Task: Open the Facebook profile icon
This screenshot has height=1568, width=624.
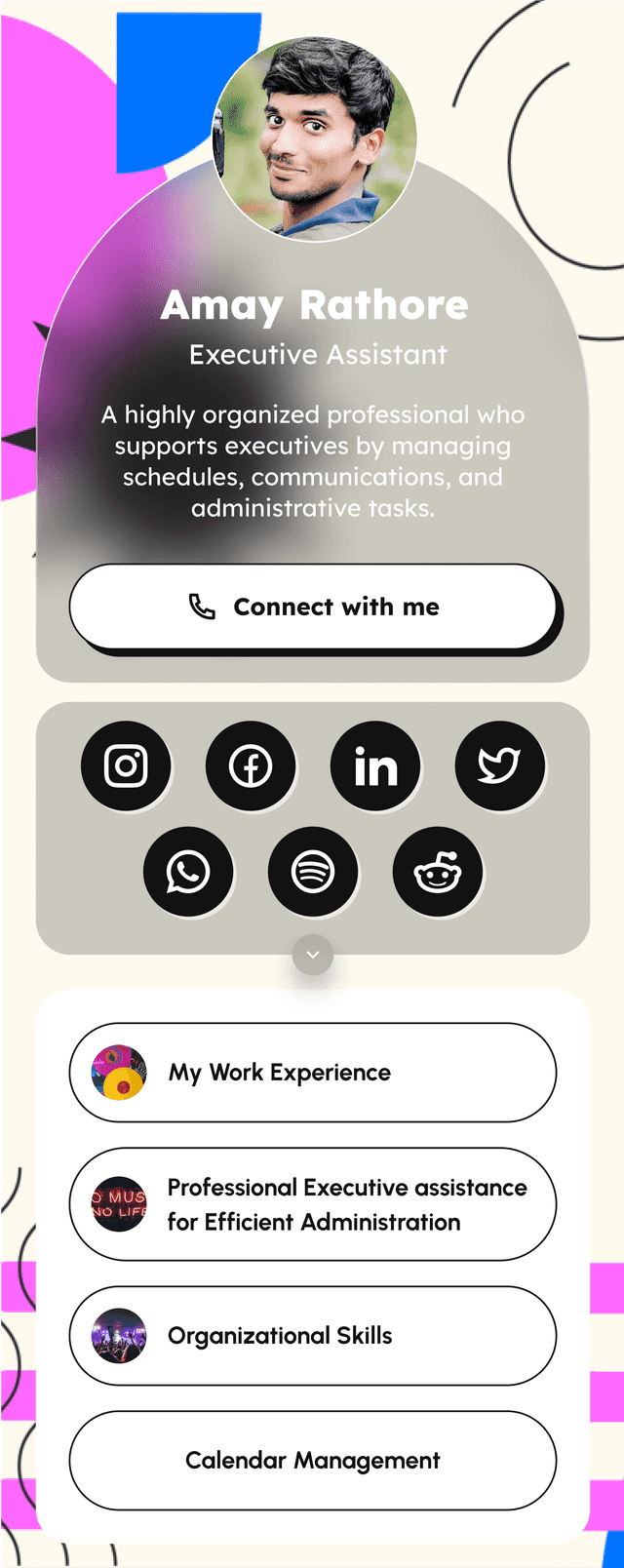Action: 251,766
